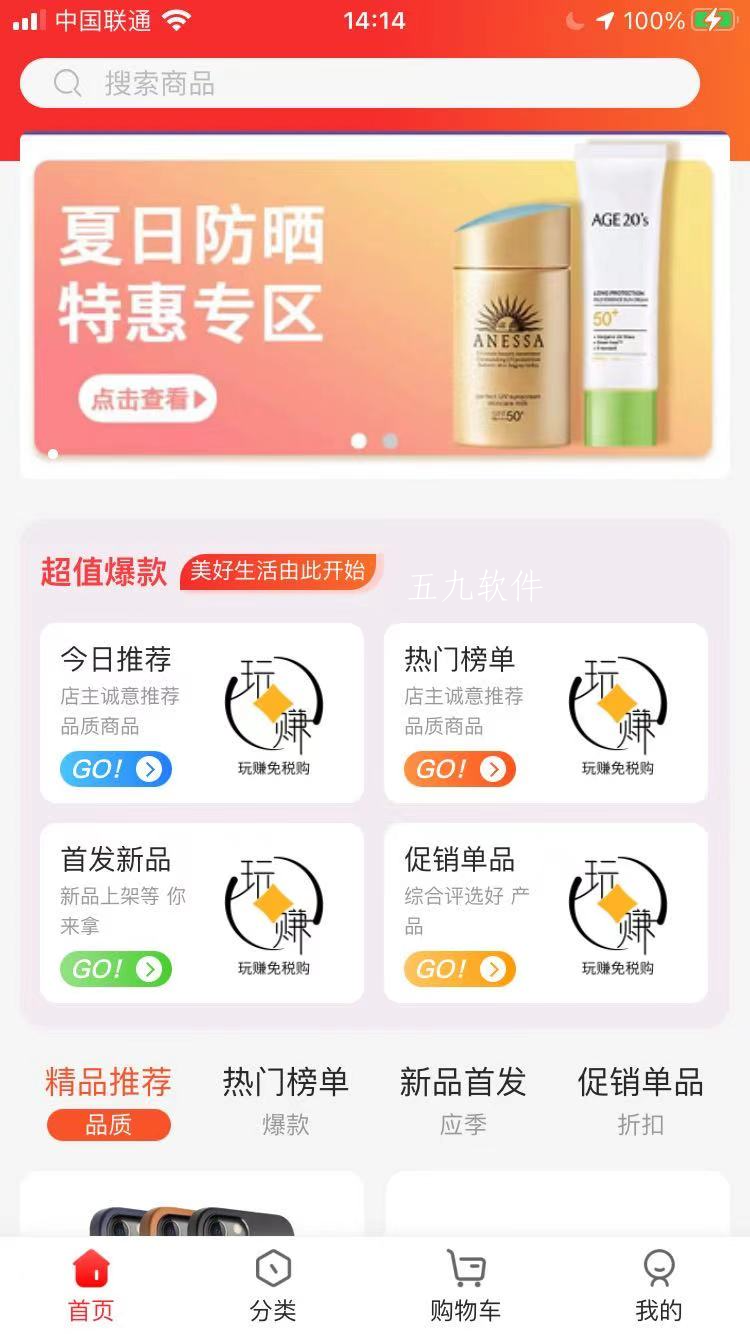Viewport: 750px width, 1334px height.
Task: Open the 购物车 shopping cart
Action: (x=465, y=1285)
